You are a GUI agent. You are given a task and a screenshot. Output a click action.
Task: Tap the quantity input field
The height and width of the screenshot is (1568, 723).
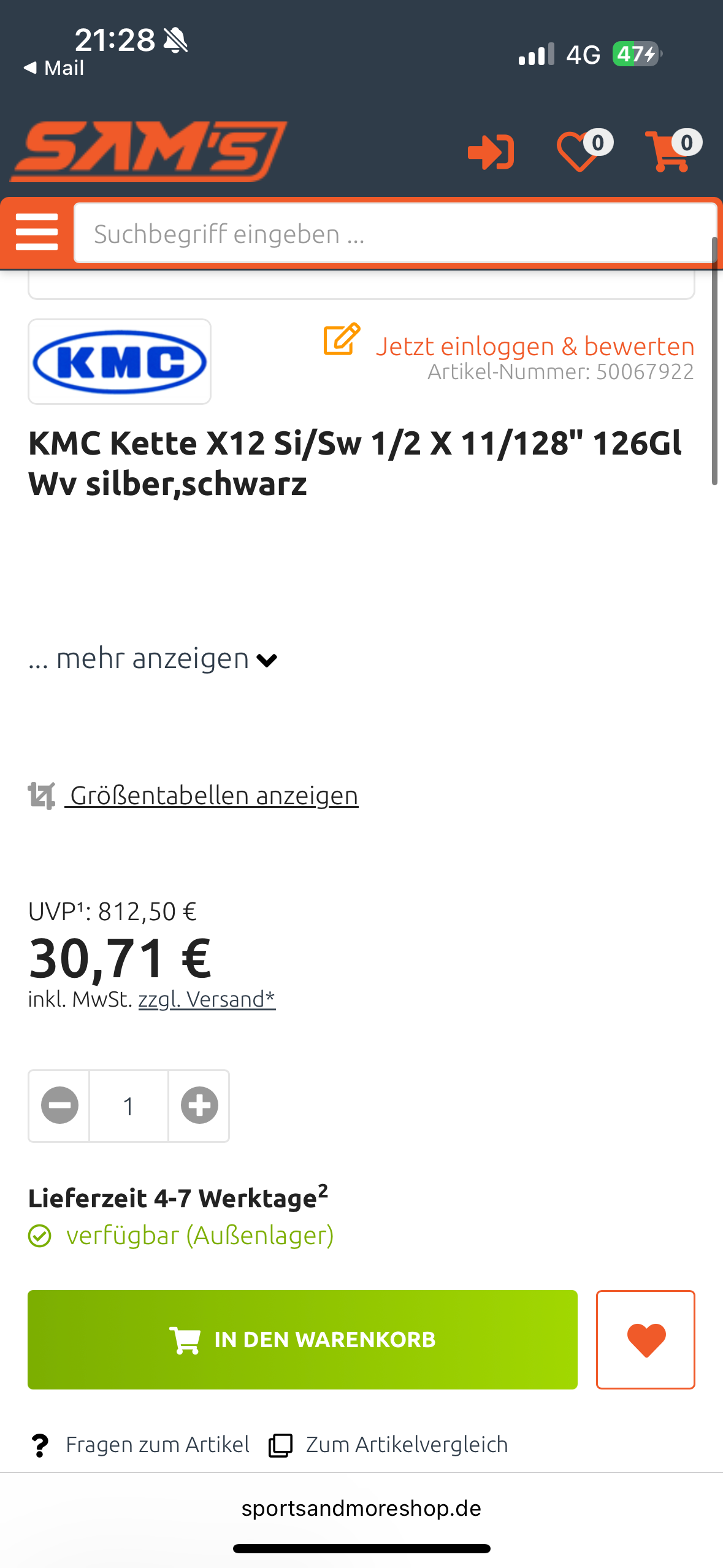pos(129,1105)
